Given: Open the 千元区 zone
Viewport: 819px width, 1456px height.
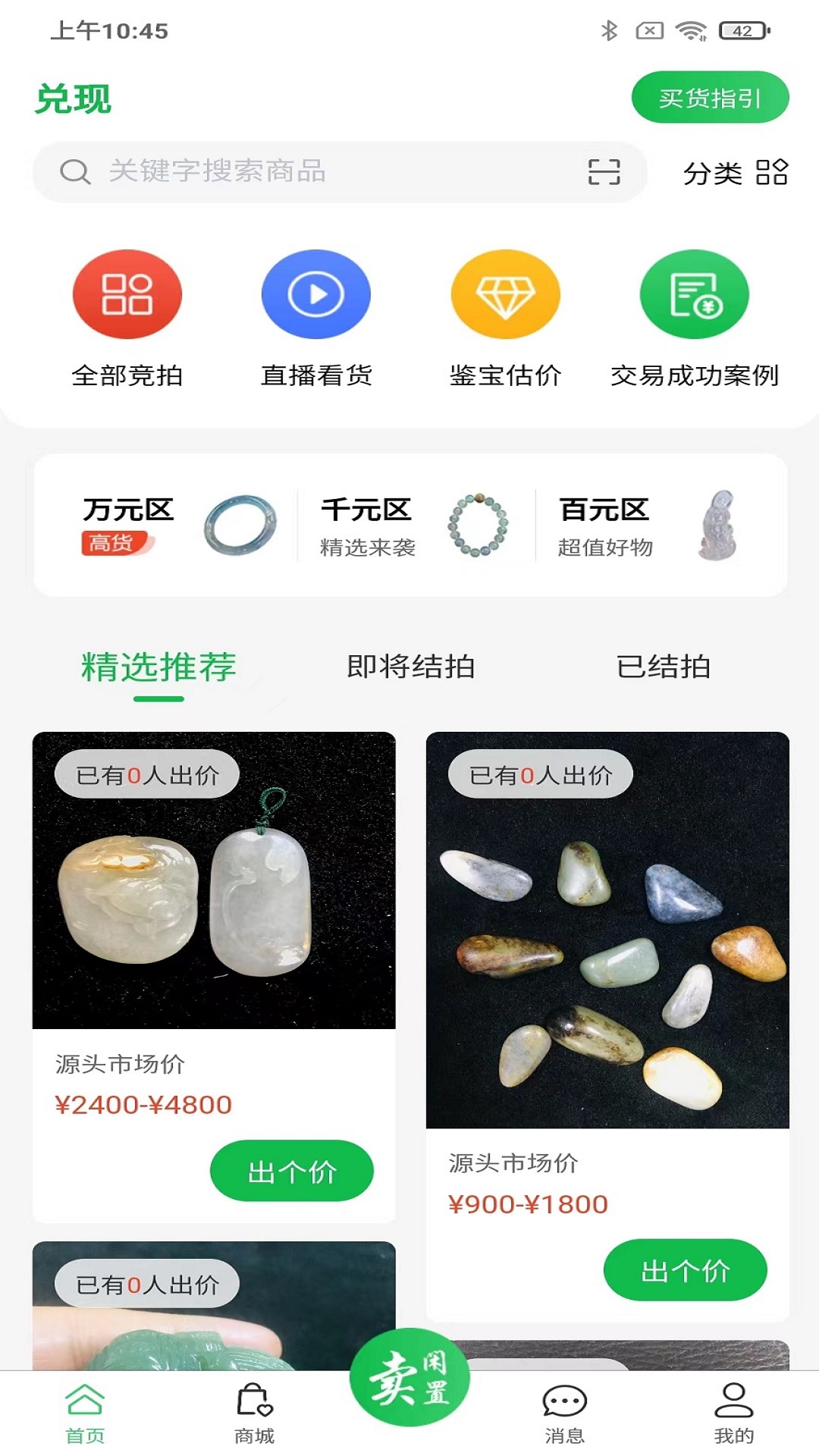Looking at the screenshot, I should pos(415,525).
